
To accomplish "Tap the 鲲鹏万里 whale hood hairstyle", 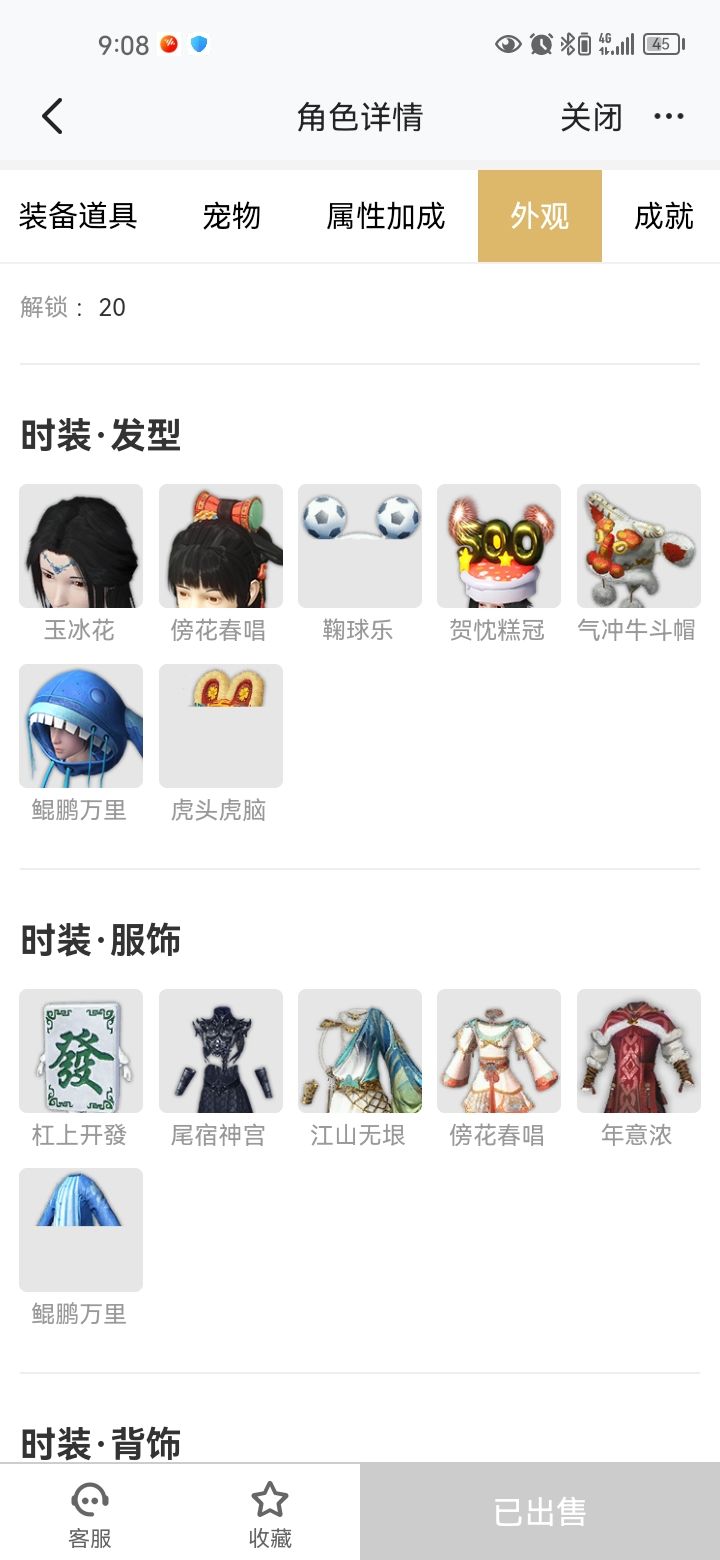I will click(80, 726).
